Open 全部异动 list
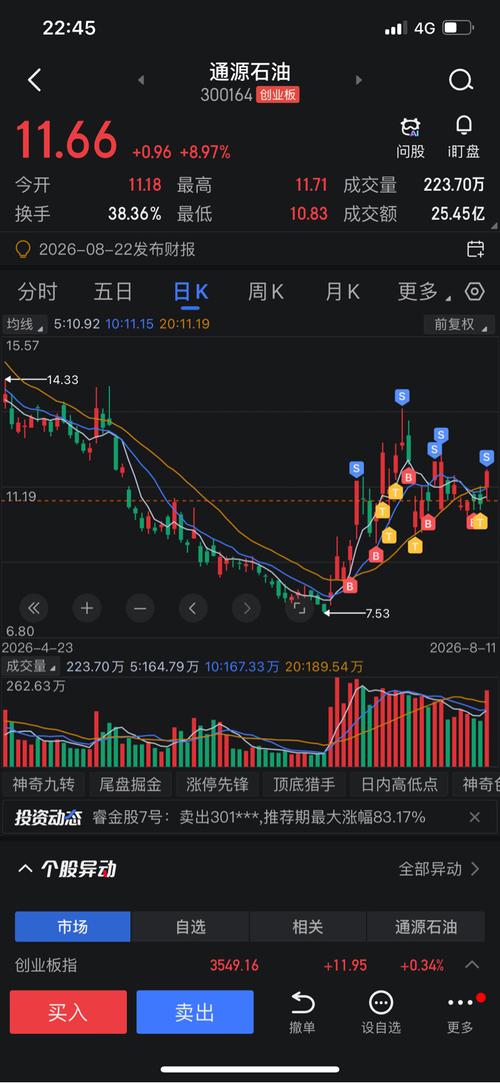500x1083 pixels. coord(439,869)
